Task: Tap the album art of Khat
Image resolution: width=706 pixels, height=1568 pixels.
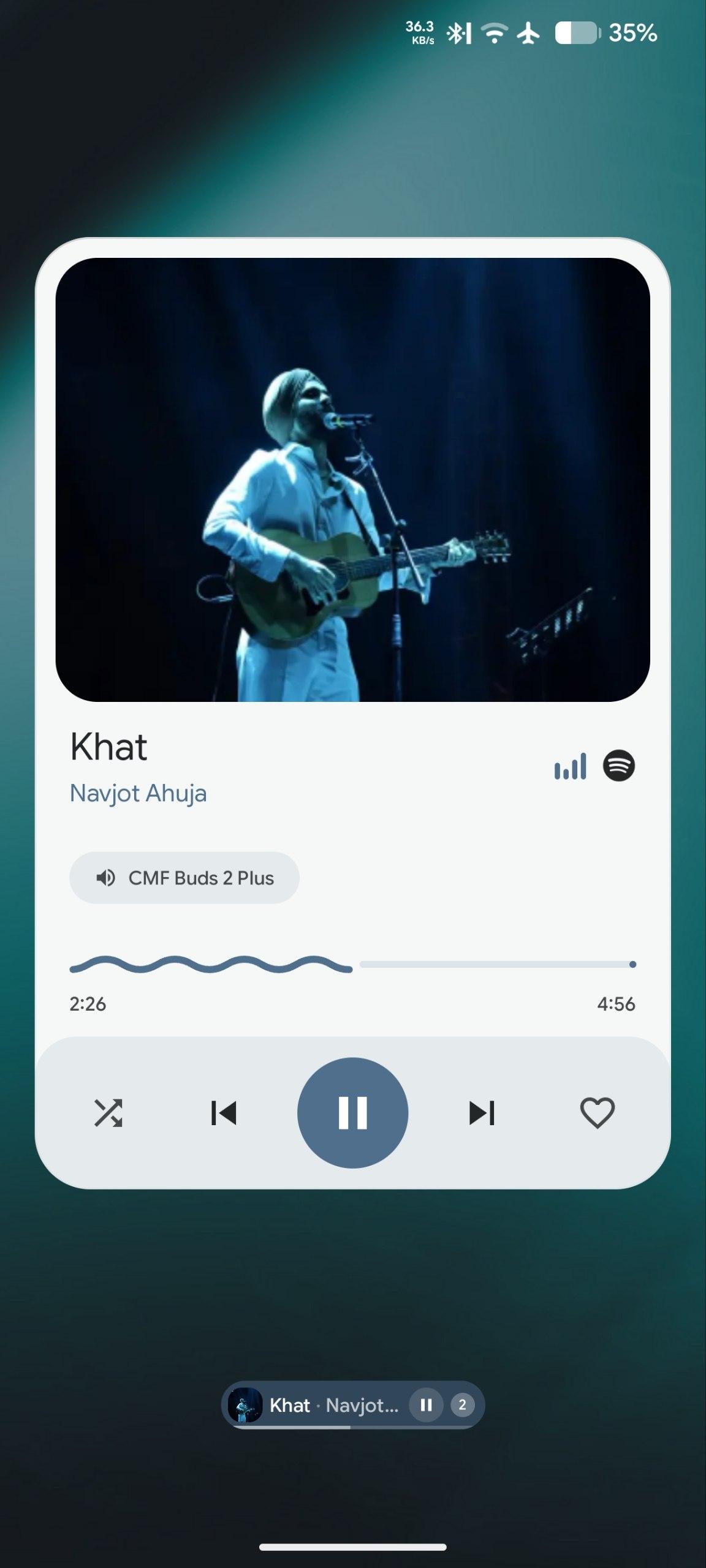Action: [x=352, y=480]
